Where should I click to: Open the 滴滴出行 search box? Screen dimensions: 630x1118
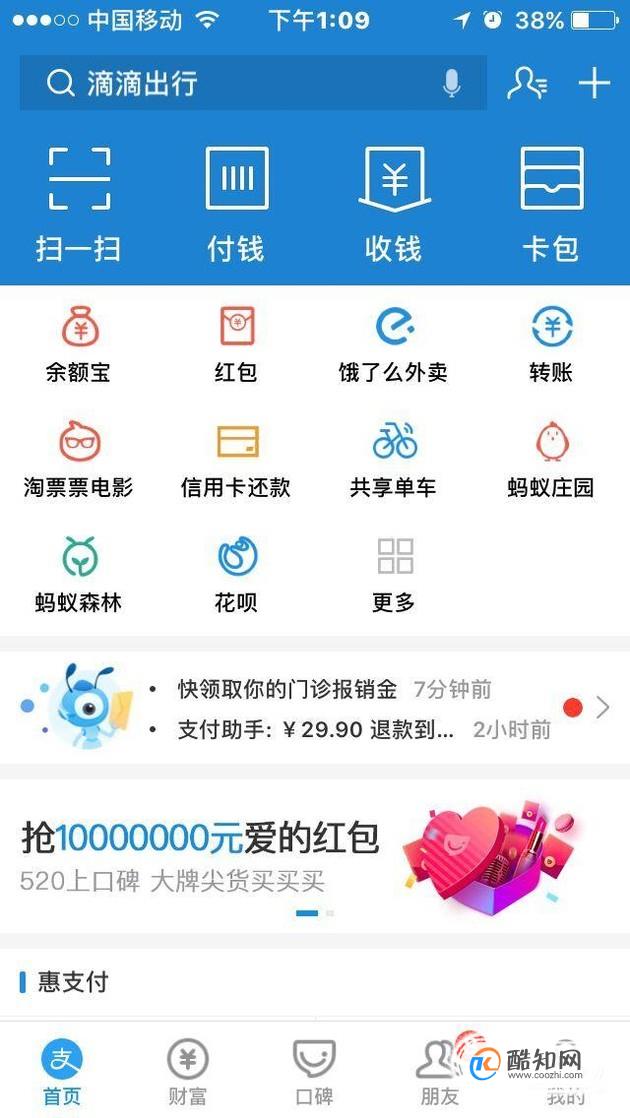click(240, 83)
